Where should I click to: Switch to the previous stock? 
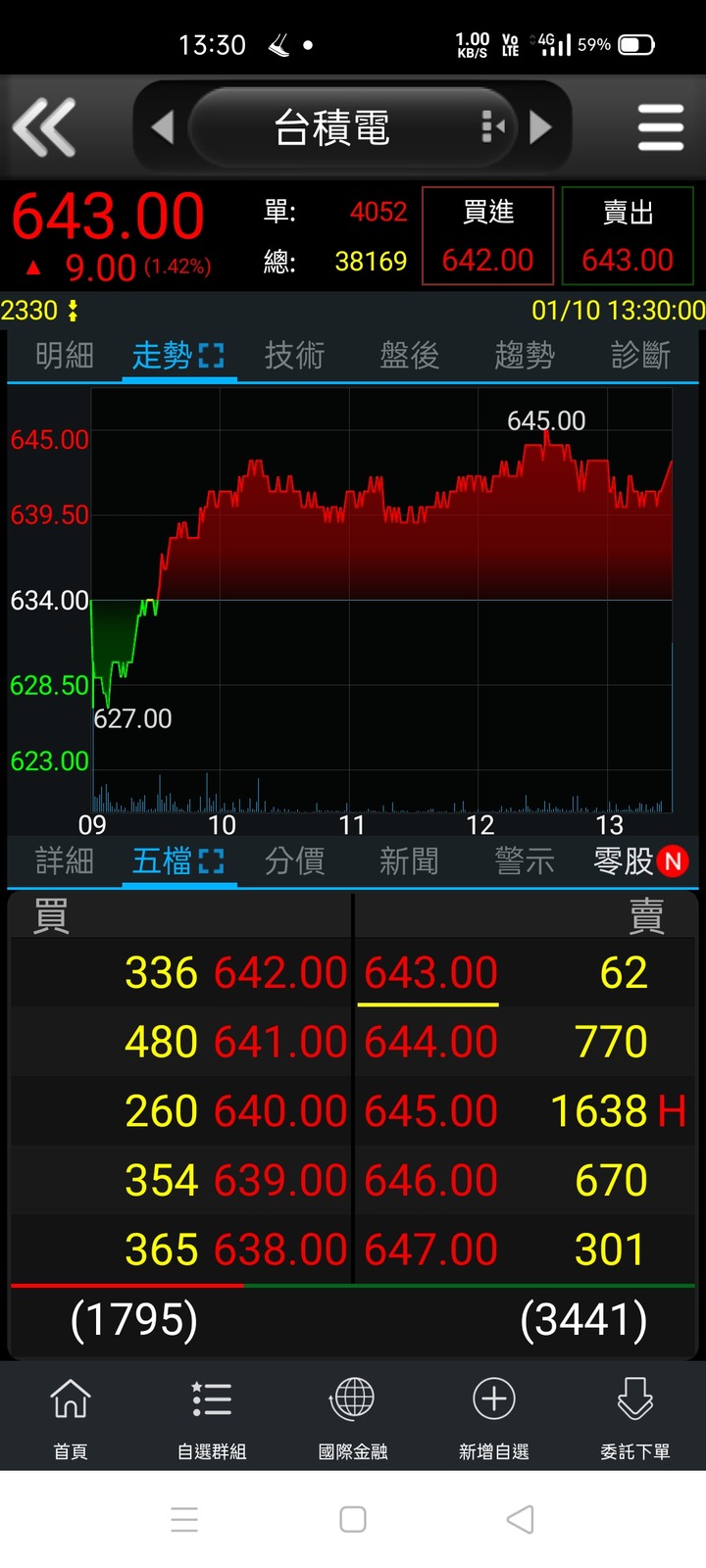point(163,127)
